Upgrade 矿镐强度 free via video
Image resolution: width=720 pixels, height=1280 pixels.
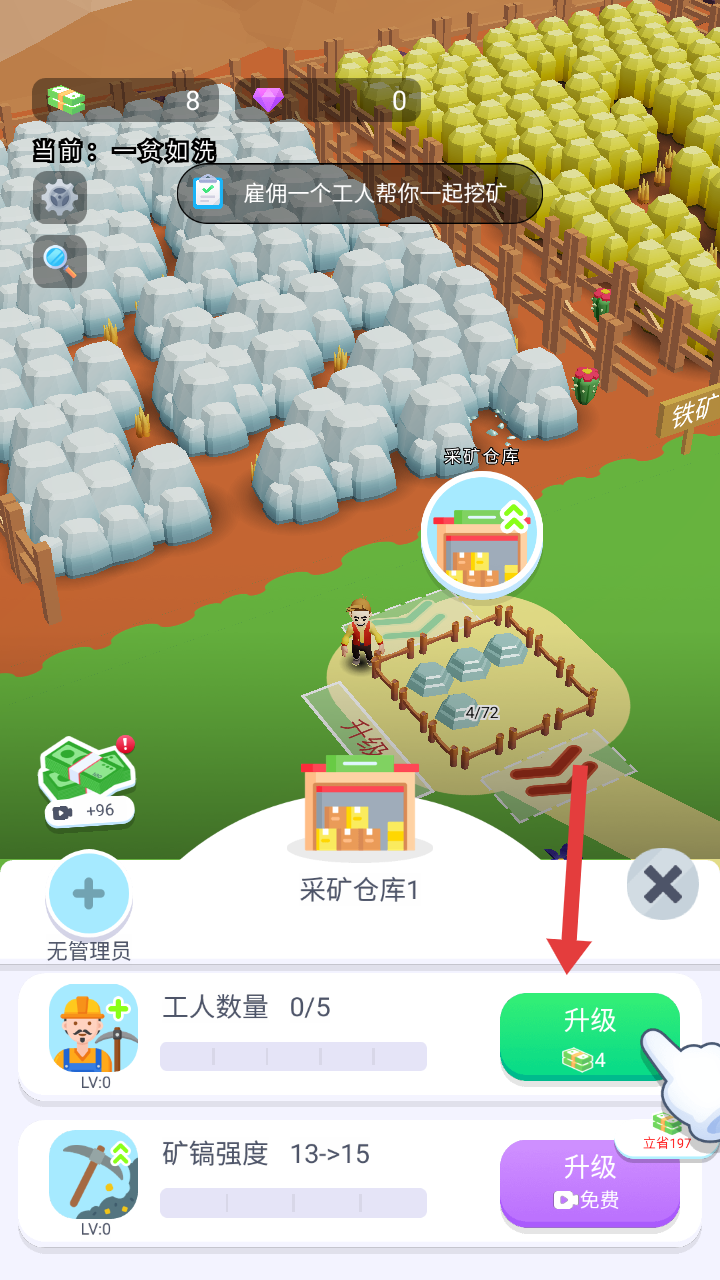coord(590,1183)
